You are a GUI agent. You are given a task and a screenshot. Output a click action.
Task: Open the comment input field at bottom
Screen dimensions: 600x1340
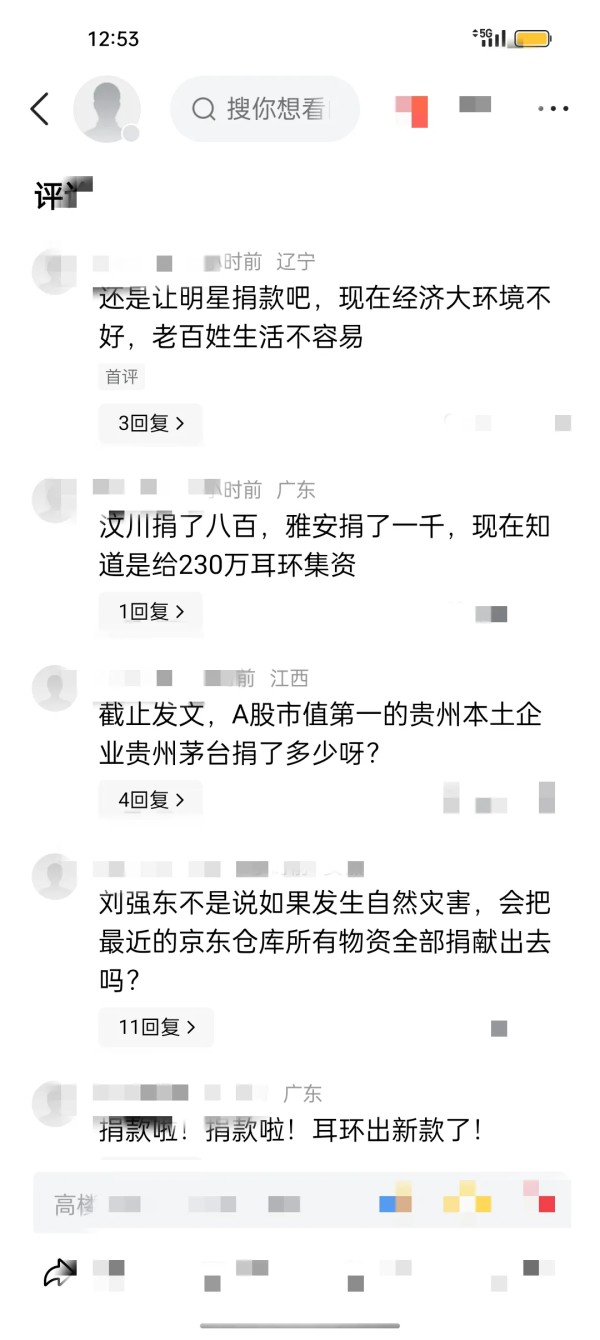(200, 1204)
